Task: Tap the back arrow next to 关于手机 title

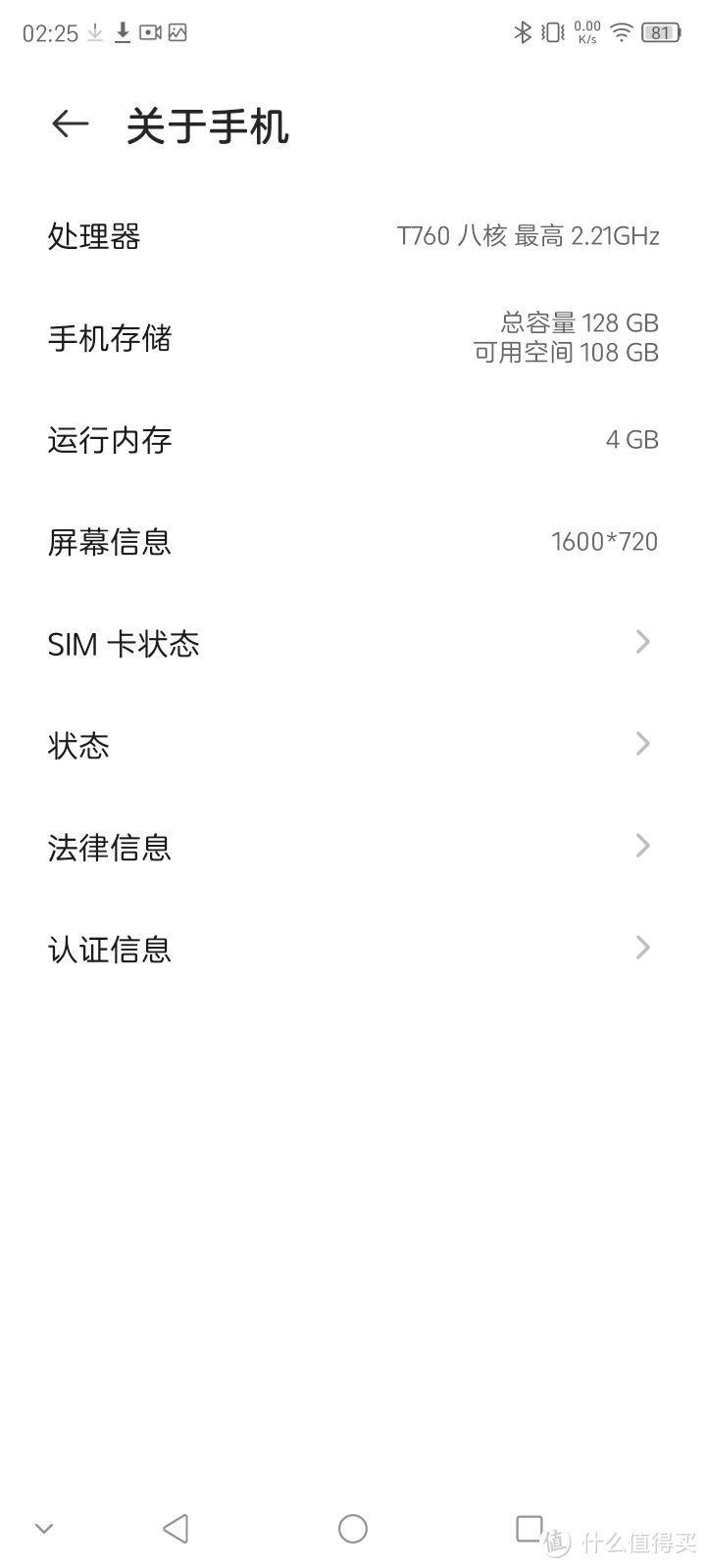Action: point(69,125)
